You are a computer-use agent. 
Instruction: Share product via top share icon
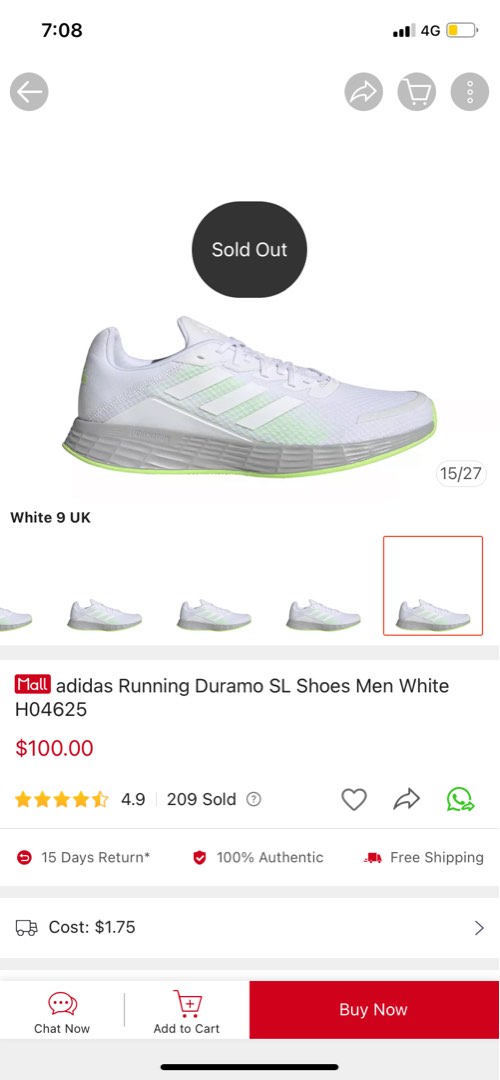pos(364,92)
